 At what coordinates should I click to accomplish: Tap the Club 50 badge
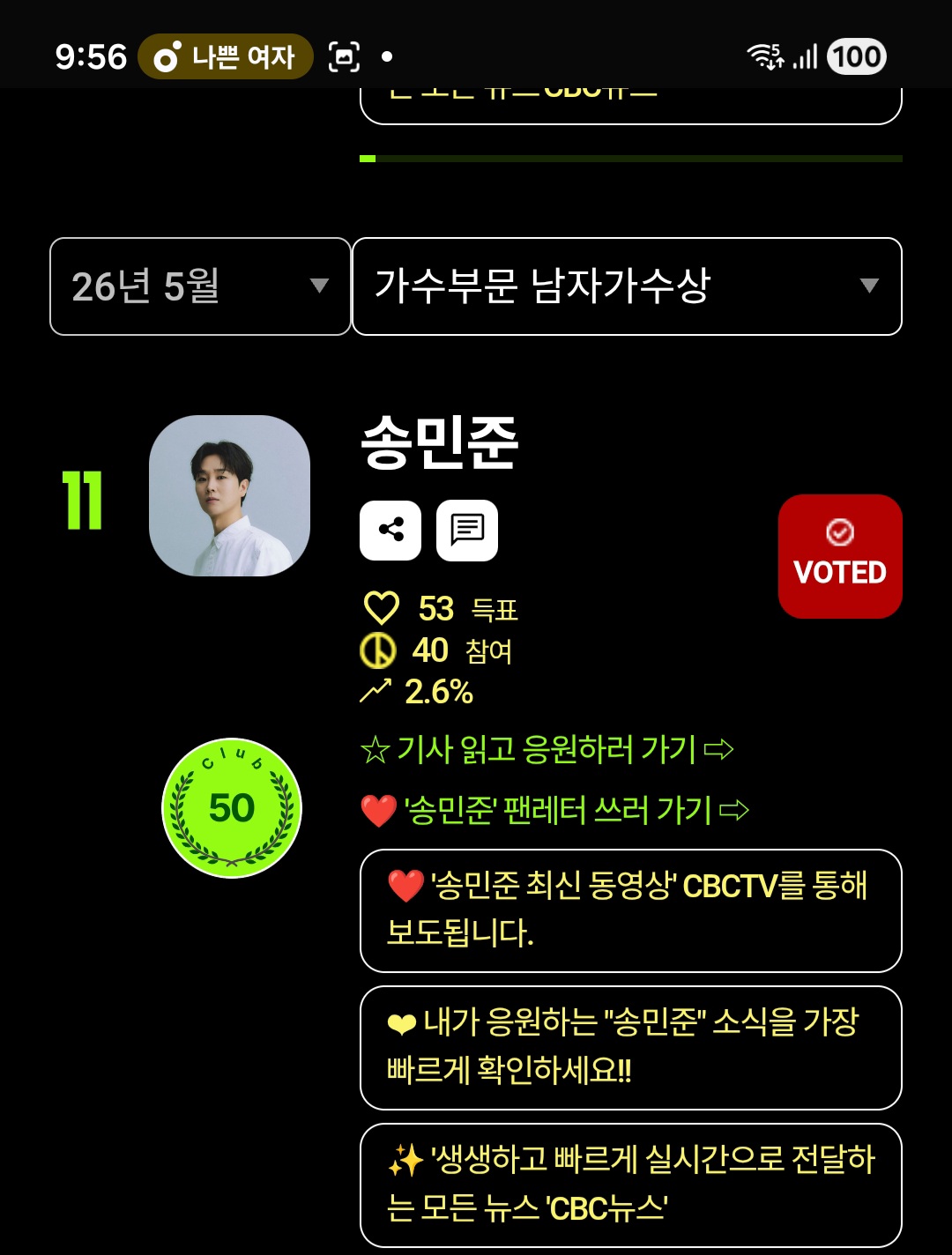point(232,808)
